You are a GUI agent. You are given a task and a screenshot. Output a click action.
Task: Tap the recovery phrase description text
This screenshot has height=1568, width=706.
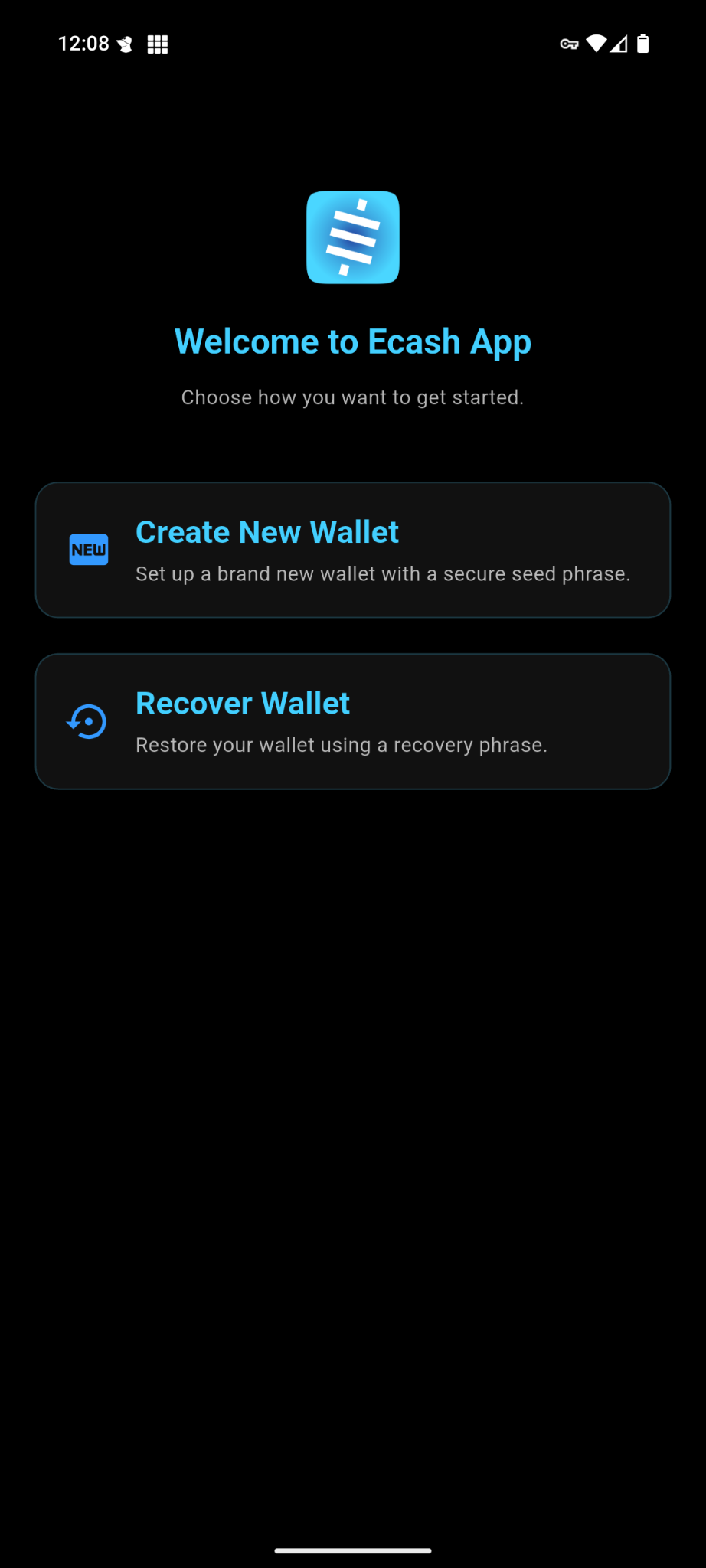(342, 744)
